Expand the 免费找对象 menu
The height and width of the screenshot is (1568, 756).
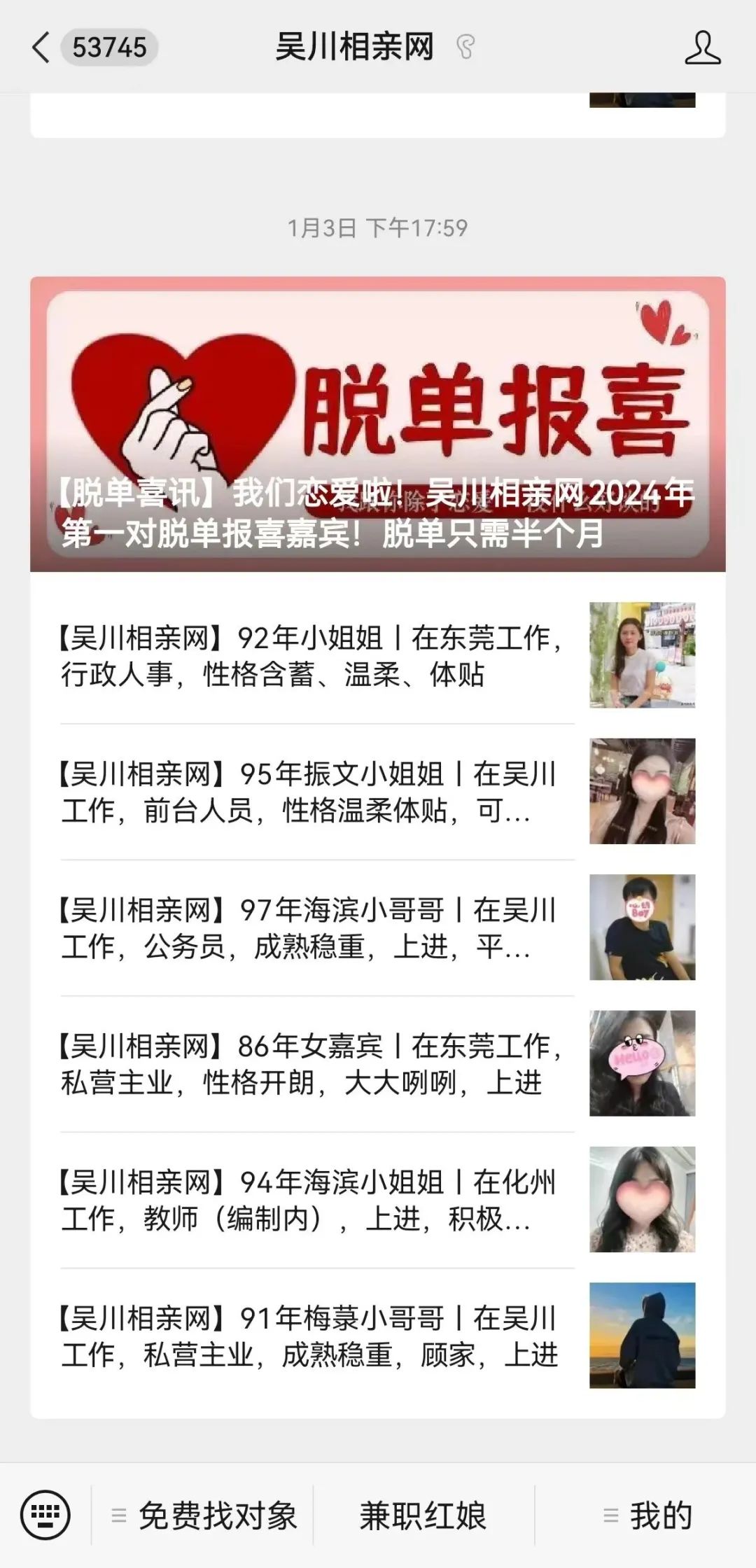point(203,1515)
